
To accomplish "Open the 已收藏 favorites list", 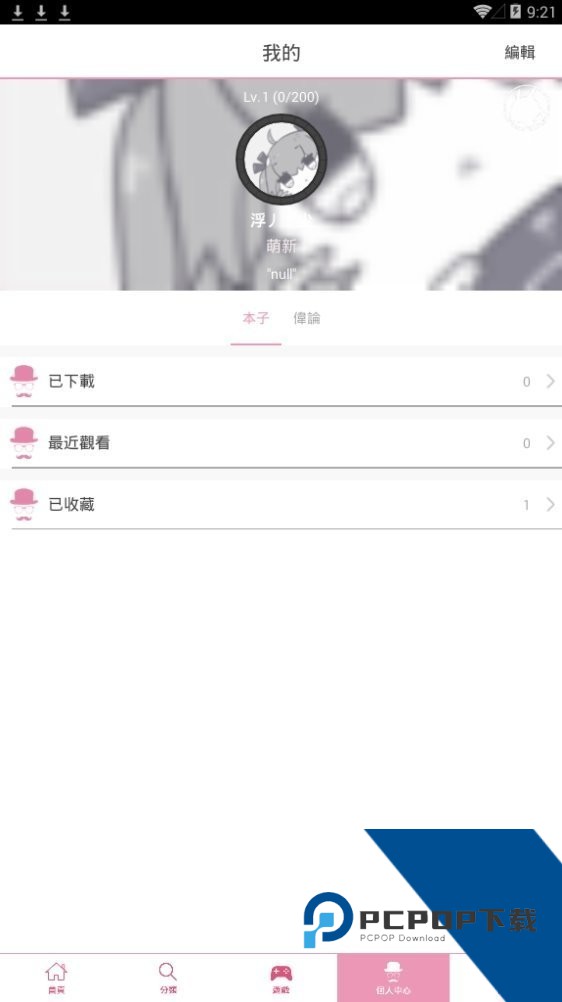I will [281, 505].
